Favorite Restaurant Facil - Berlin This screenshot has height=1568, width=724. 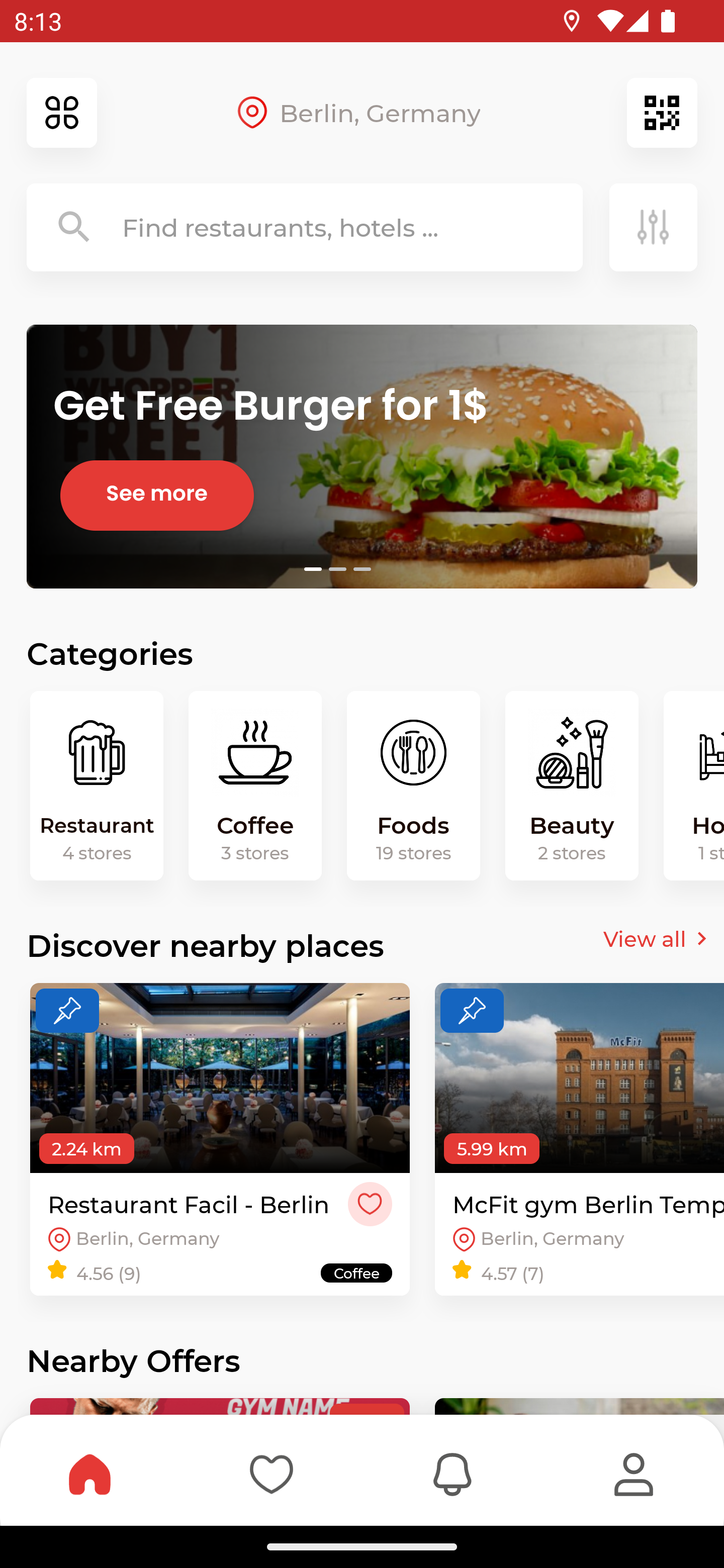point(370,1204)
